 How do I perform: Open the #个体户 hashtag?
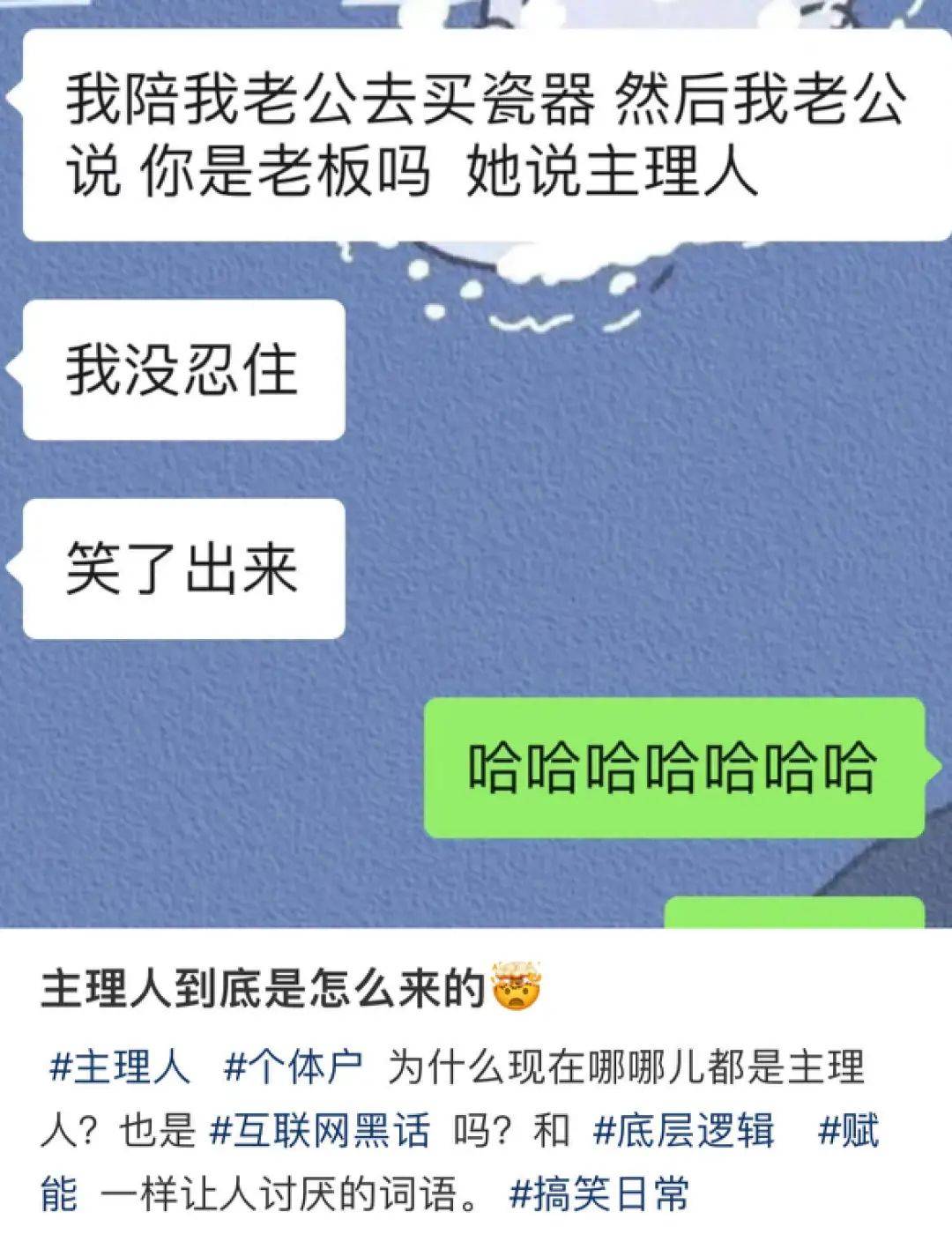click(294, 1068)
